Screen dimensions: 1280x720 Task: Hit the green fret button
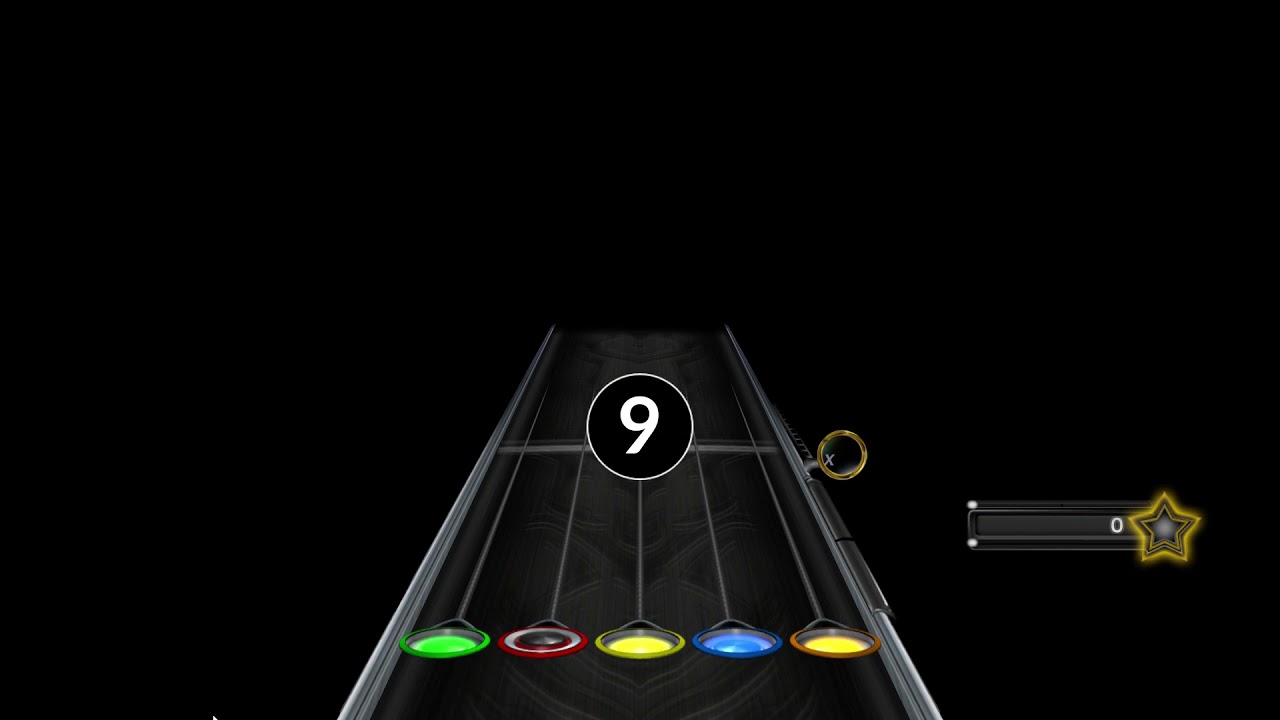pos(444,643)
